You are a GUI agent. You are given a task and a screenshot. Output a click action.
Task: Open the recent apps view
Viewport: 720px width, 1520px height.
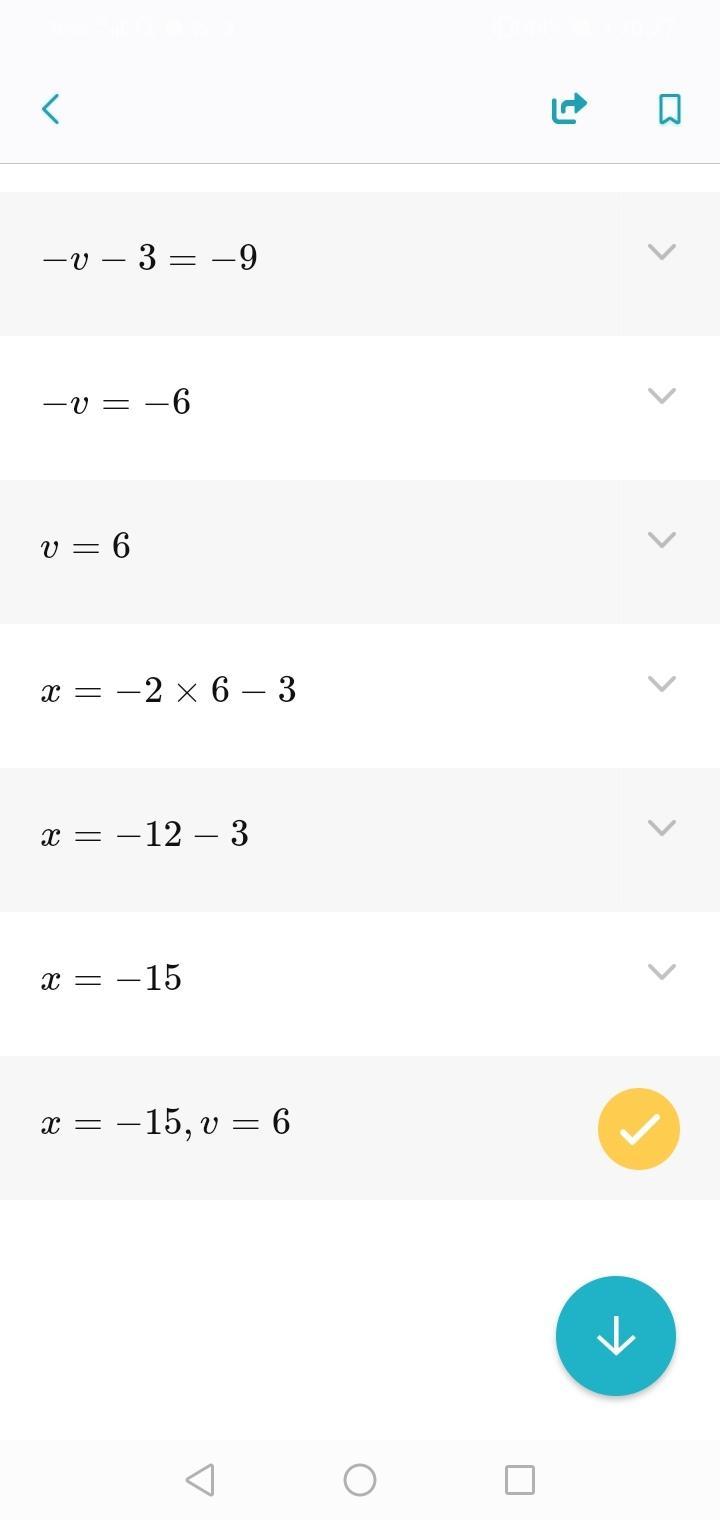[520, 1480]
